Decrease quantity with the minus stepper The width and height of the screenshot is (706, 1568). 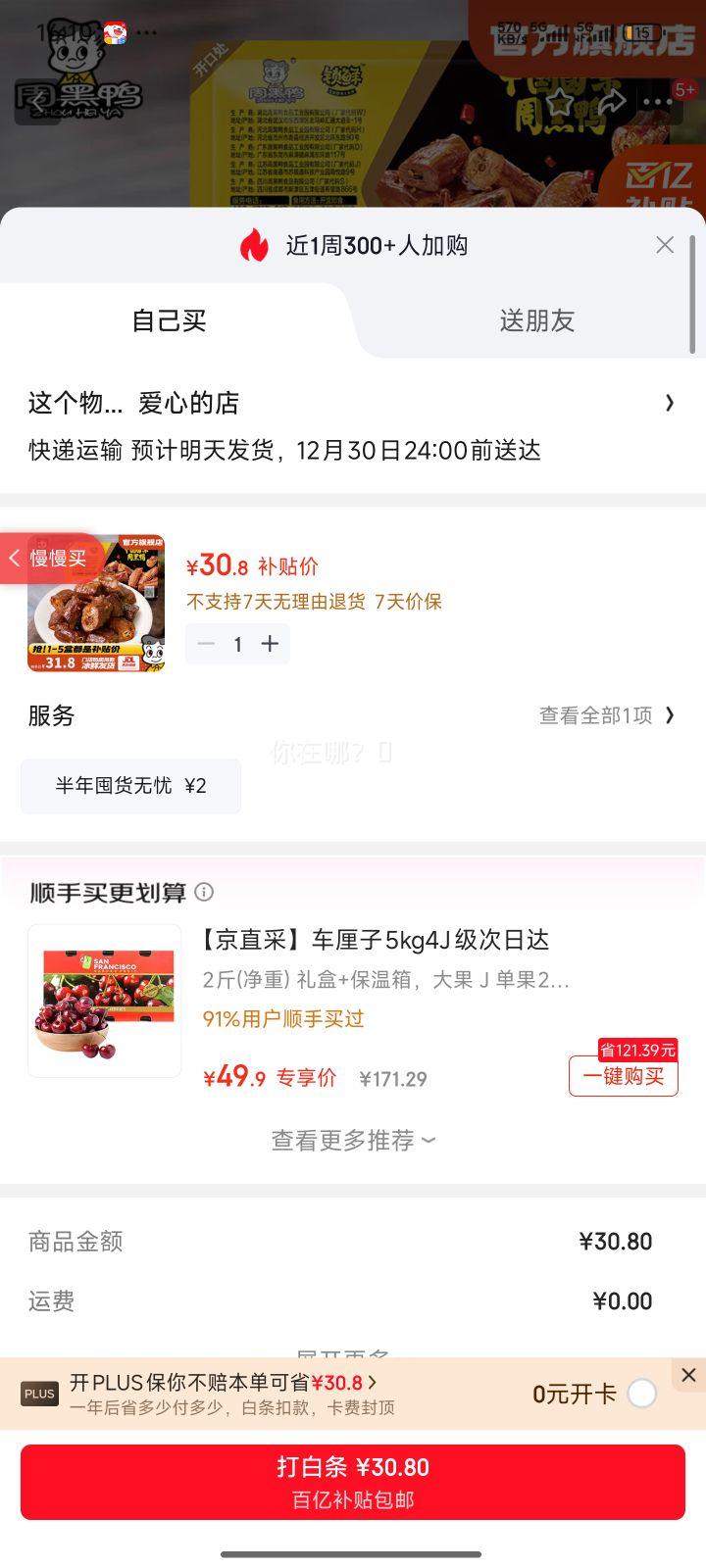coord(206,644)
